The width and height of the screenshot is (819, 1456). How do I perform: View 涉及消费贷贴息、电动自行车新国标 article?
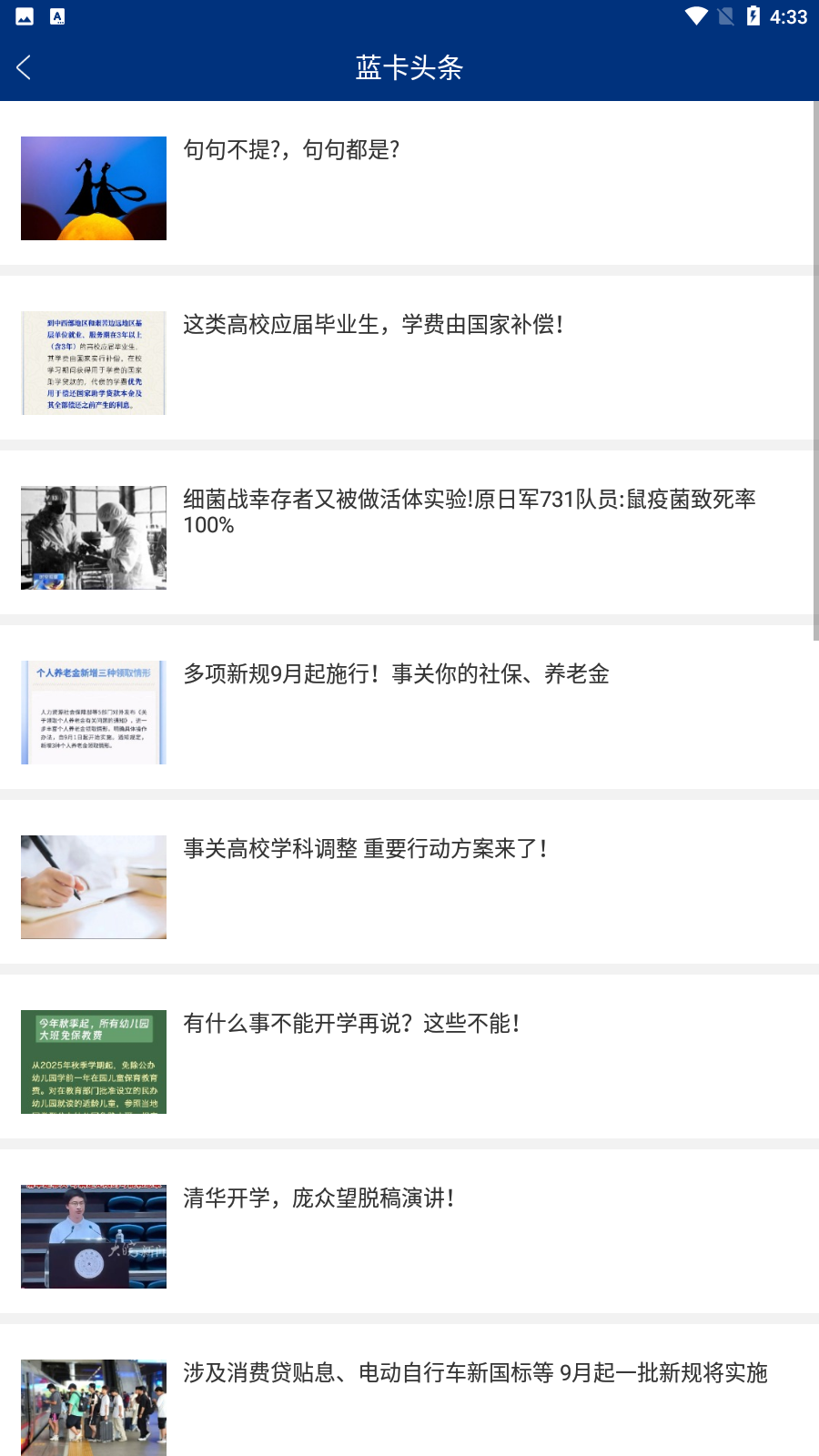point(475,1373)
